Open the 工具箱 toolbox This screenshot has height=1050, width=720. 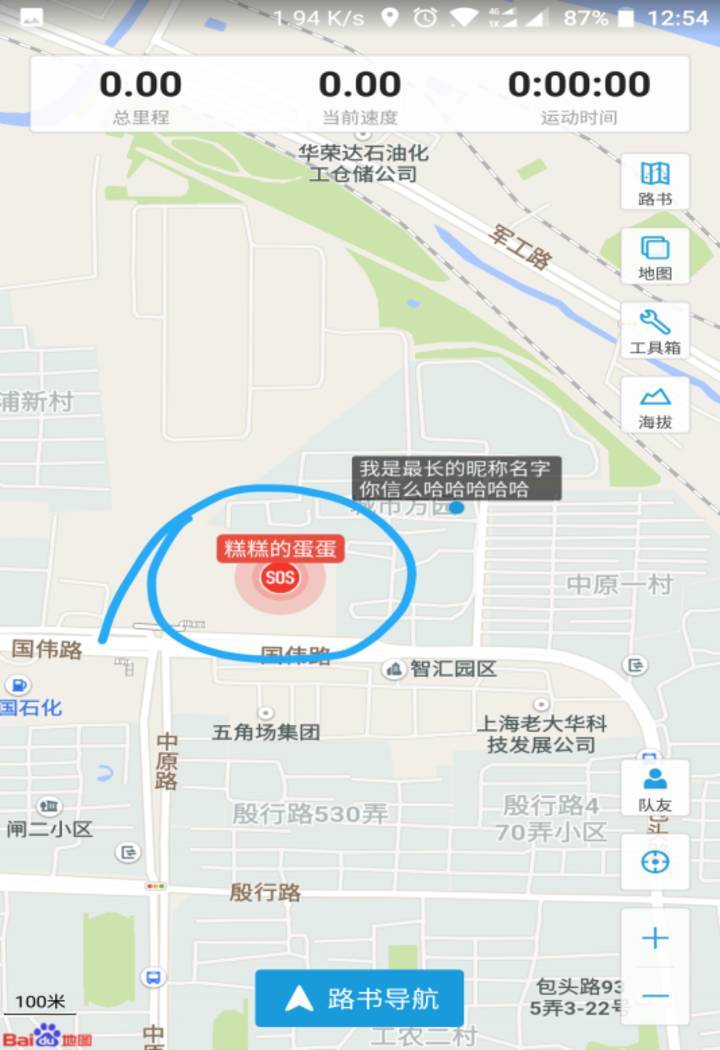[x=655, y=331]
